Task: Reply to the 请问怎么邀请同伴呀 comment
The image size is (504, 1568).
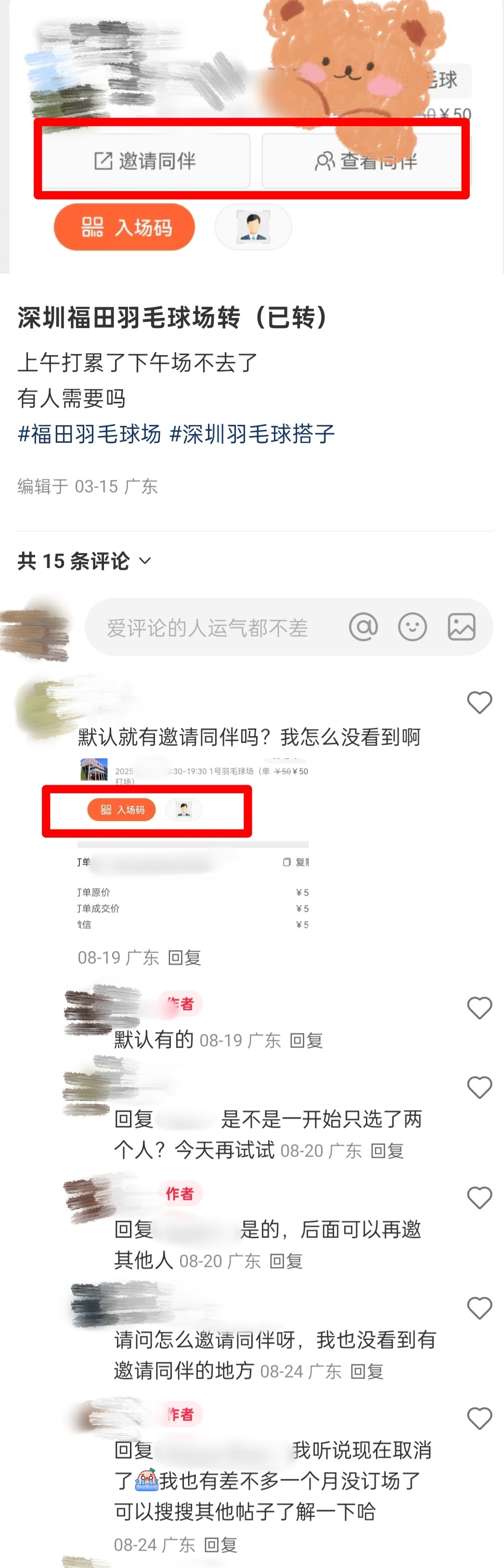Action: click(367, 1371)
